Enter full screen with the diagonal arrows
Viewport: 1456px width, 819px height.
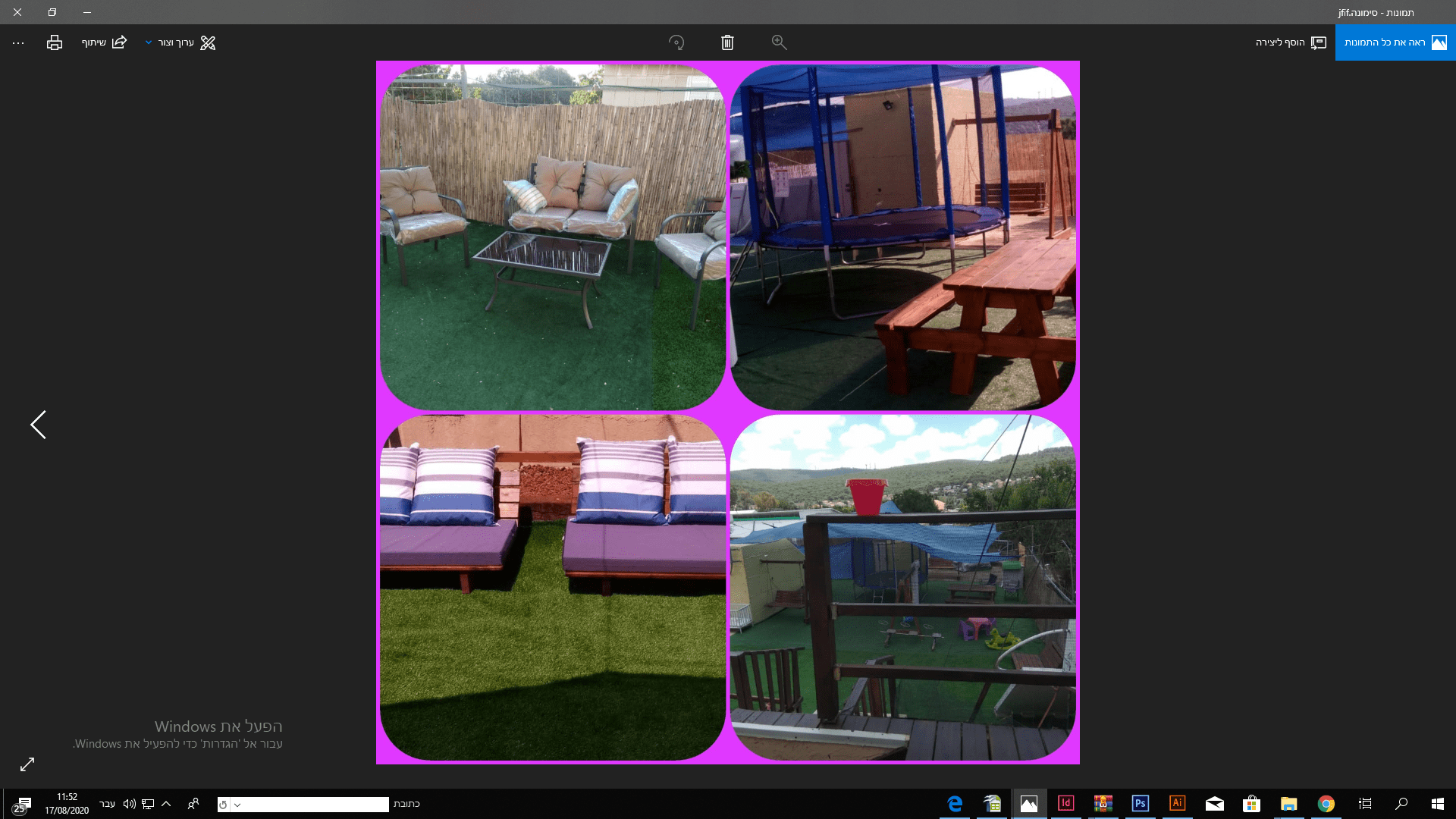click(27, 764)
